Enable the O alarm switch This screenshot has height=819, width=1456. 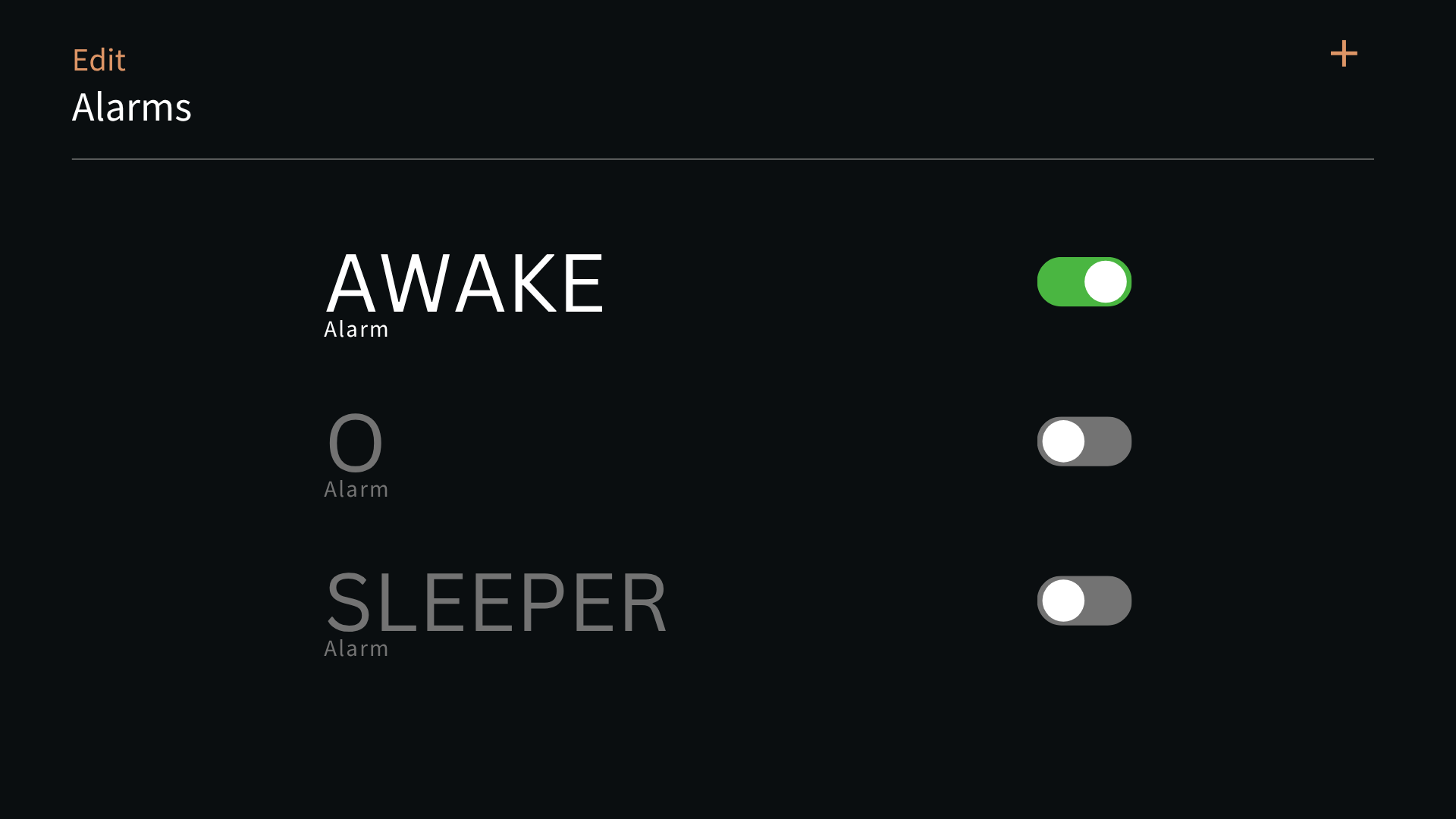(1084, 441)
